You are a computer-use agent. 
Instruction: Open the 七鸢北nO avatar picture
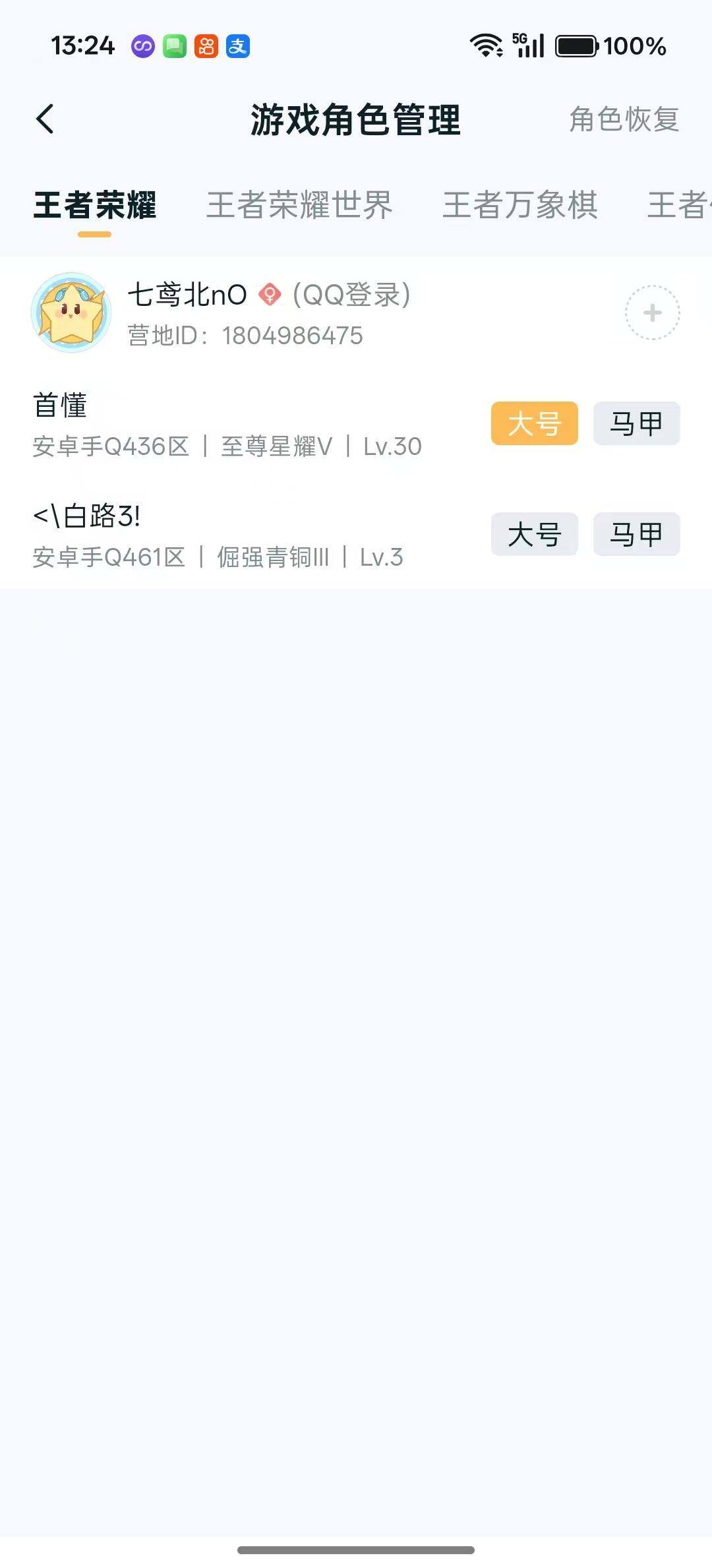point(71,312)
